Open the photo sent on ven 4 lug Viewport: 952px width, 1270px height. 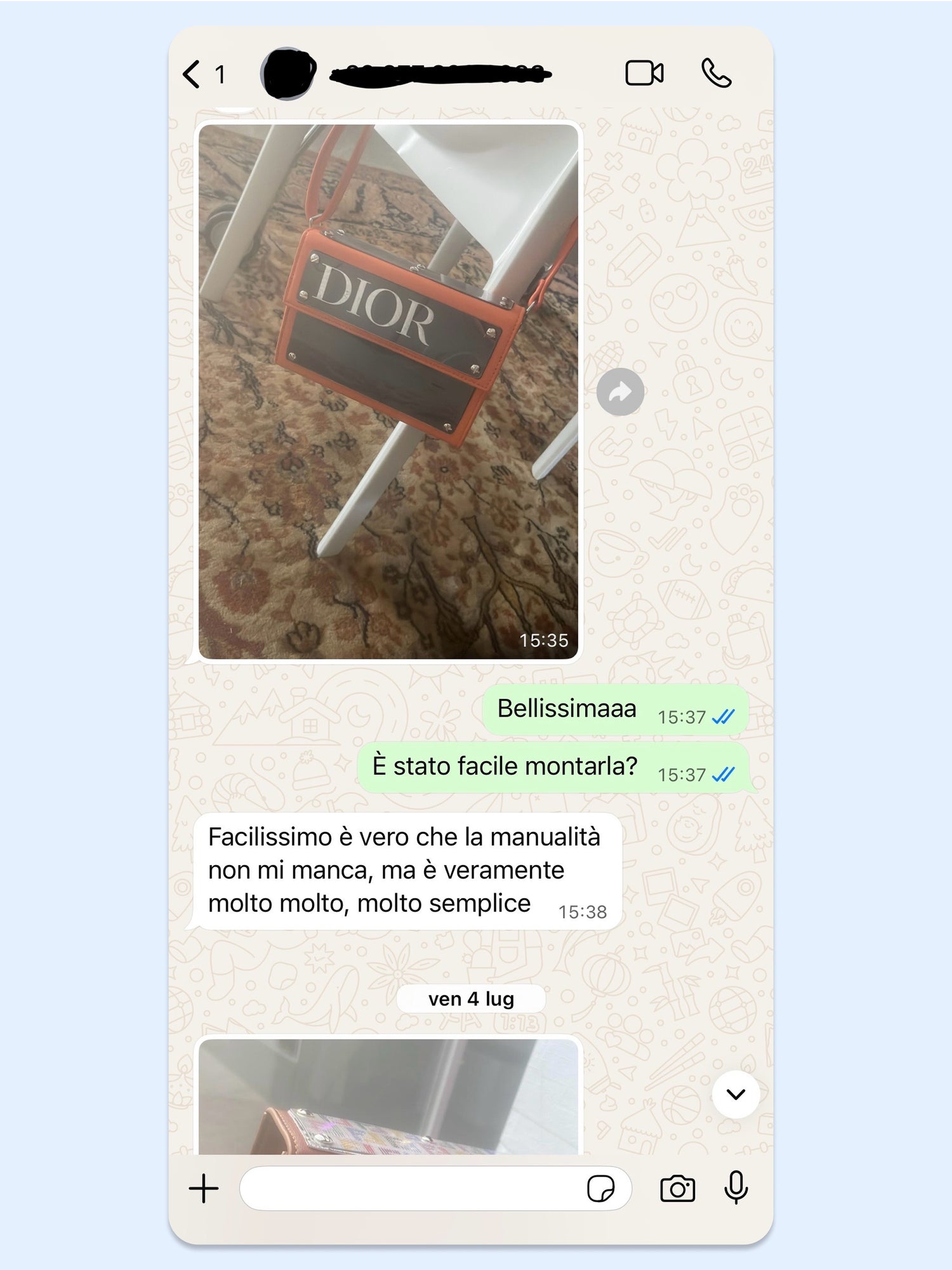pyautogui.click(x=388, y=1098)
